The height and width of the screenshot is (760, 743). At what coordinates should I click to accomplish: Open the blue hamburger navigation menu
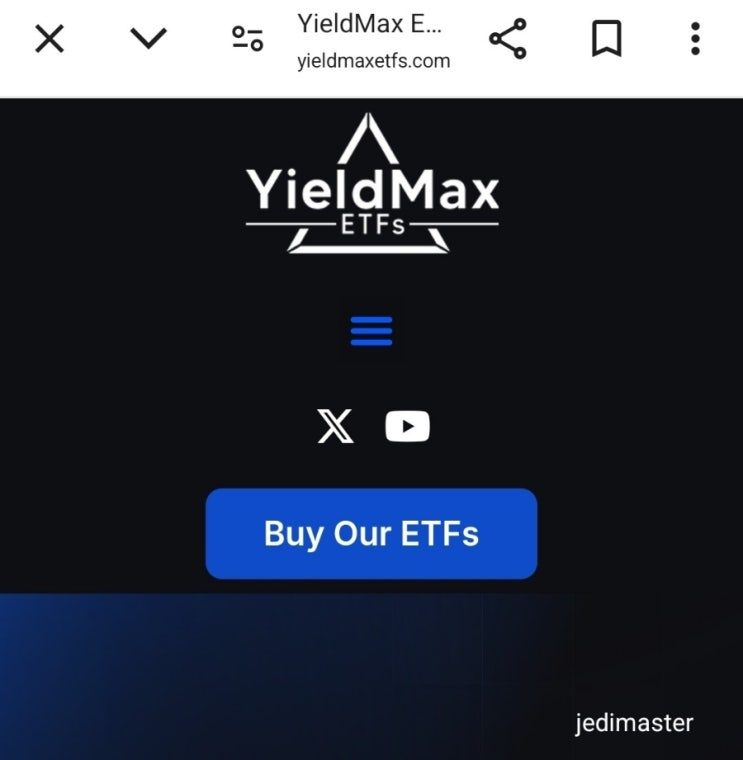[371, 330]
